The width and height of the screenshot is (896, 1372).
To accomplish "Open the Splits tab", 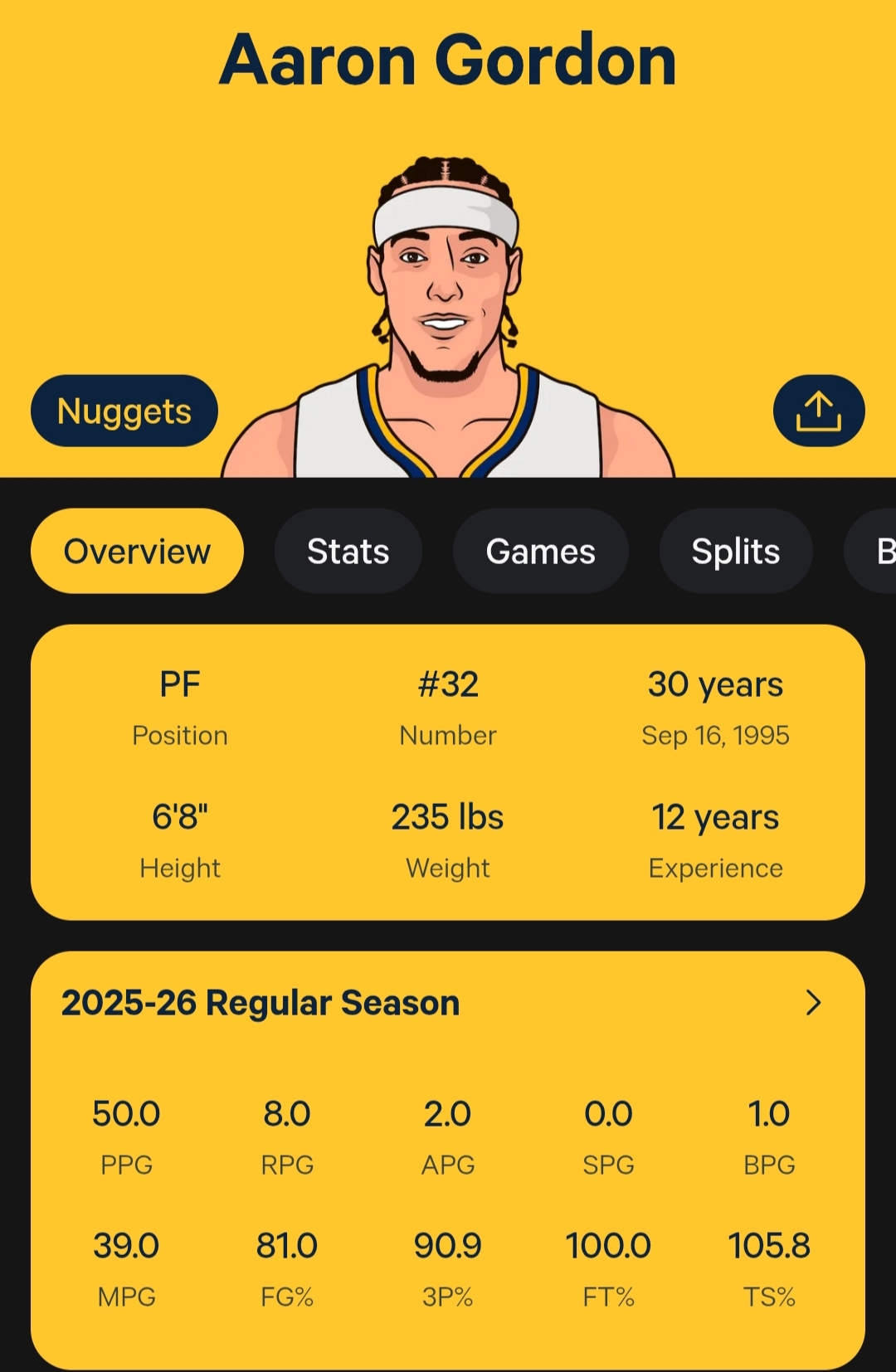I will [735, 551].
